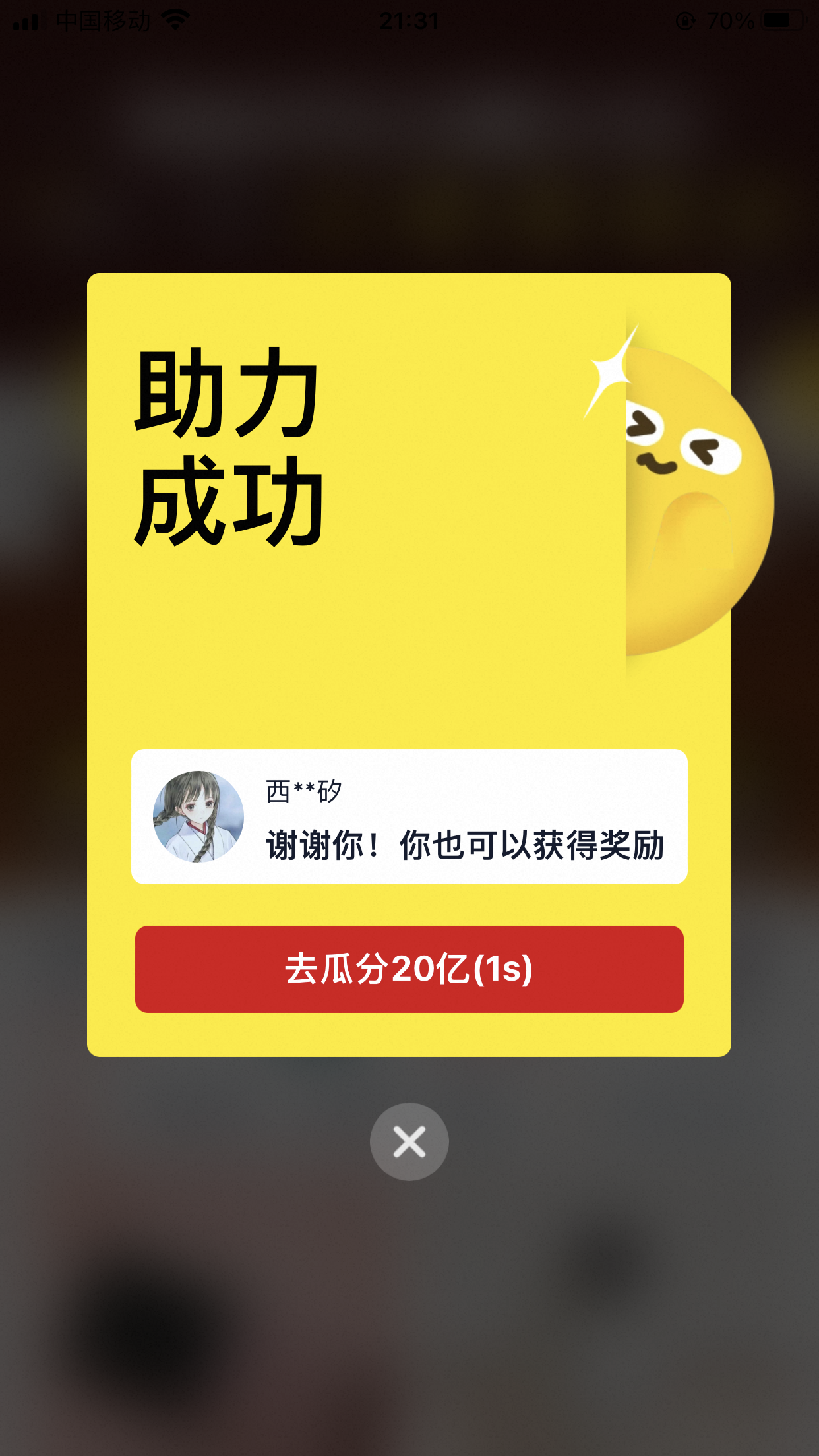Dismiss the 助力成功 popup
This screenshot has width=819, height=1456.
click(x=409, y=1141)
